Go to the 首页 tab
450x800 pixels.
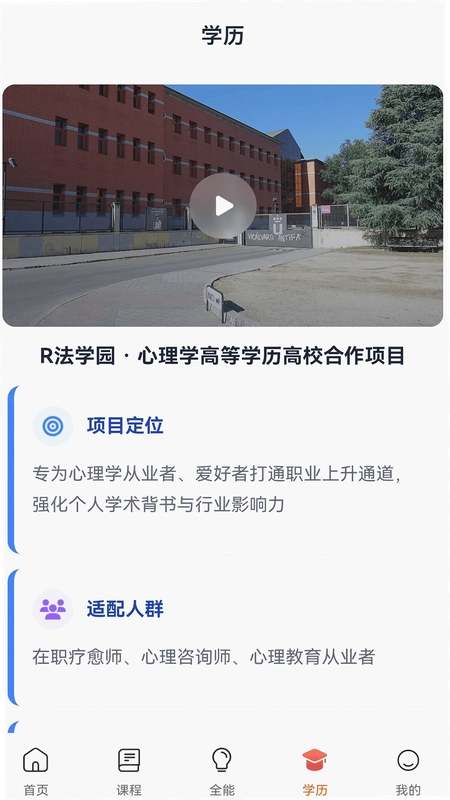click(x=36, y=772)
